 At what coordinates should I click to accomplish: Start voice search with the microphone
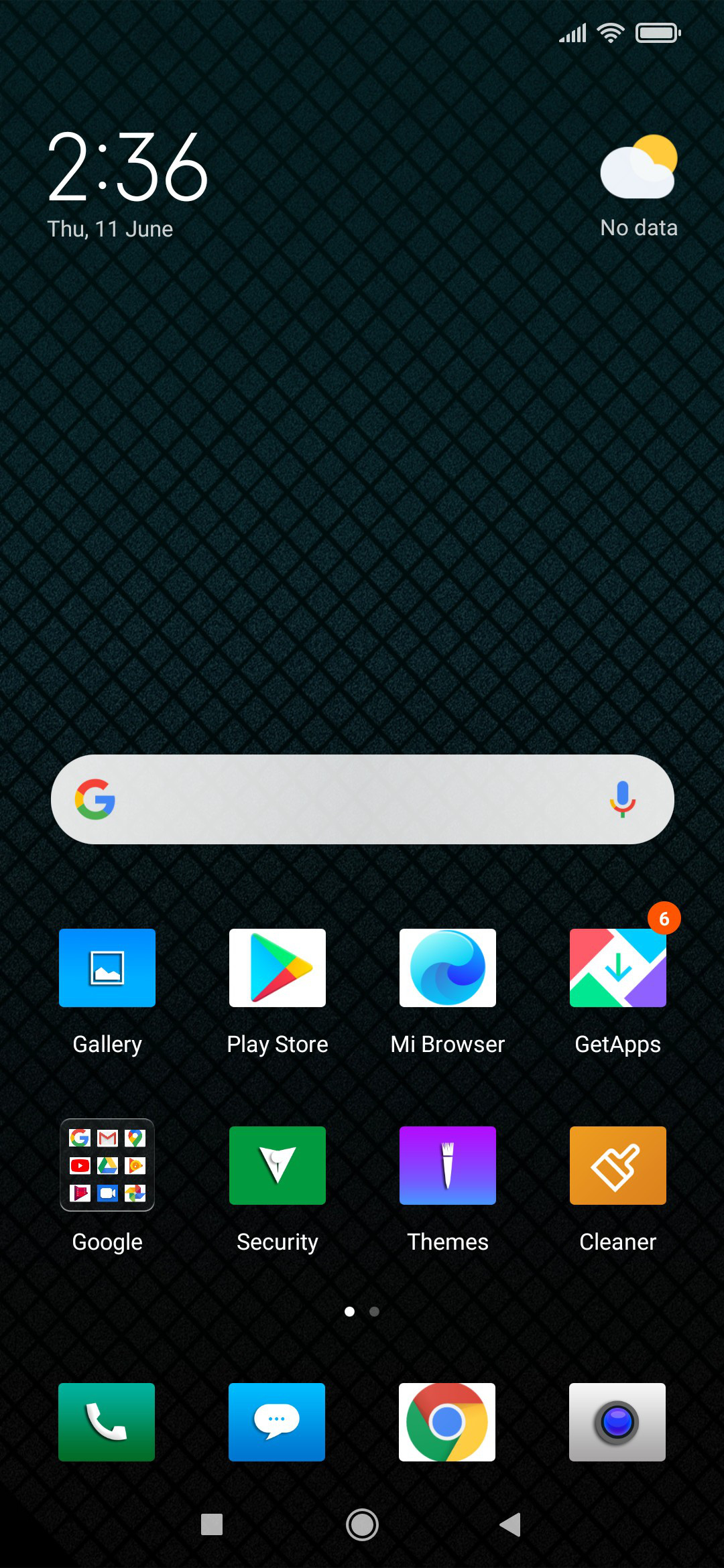(x=622, y=799)
